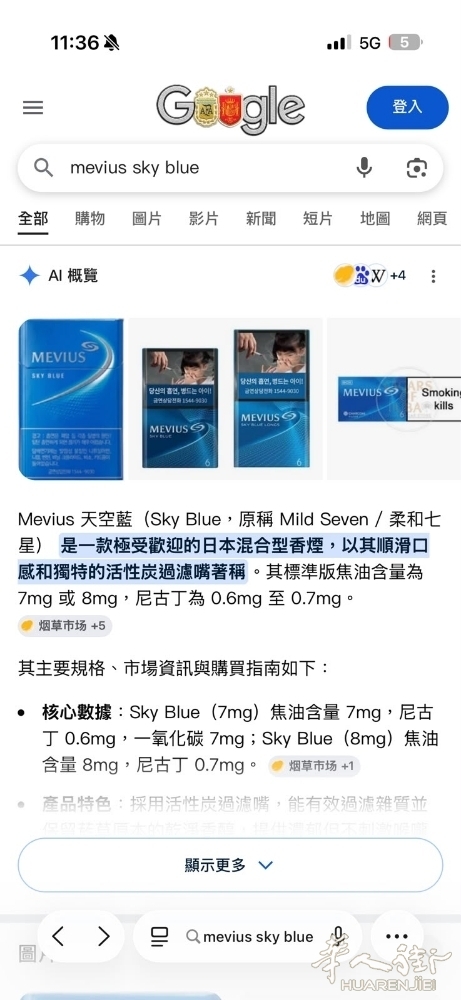Open the 烟草市场 +5 source chip
This screenshot has width=461, height=1000.
(64, 626)
